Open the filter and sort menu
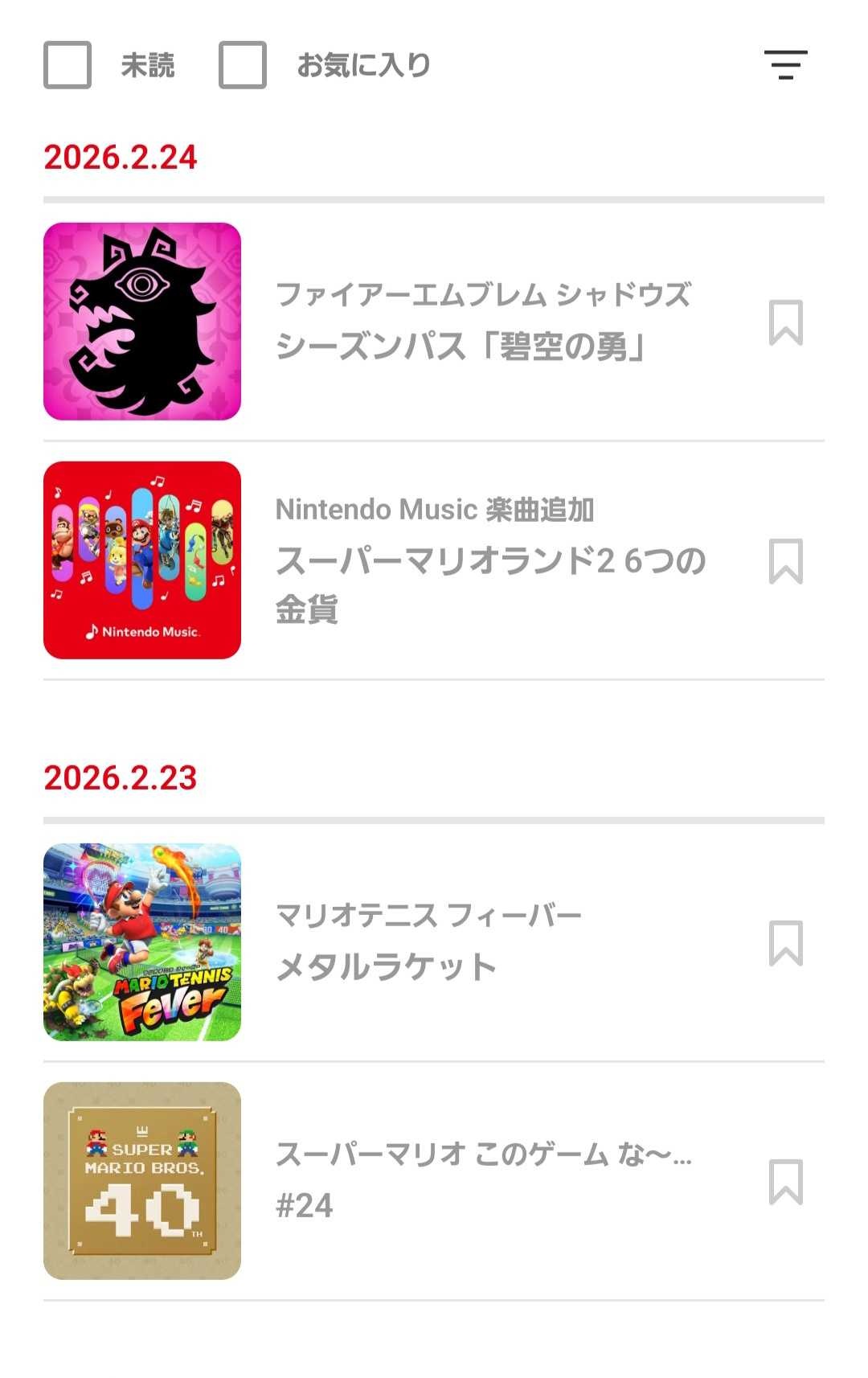 (x=785, y=65)
